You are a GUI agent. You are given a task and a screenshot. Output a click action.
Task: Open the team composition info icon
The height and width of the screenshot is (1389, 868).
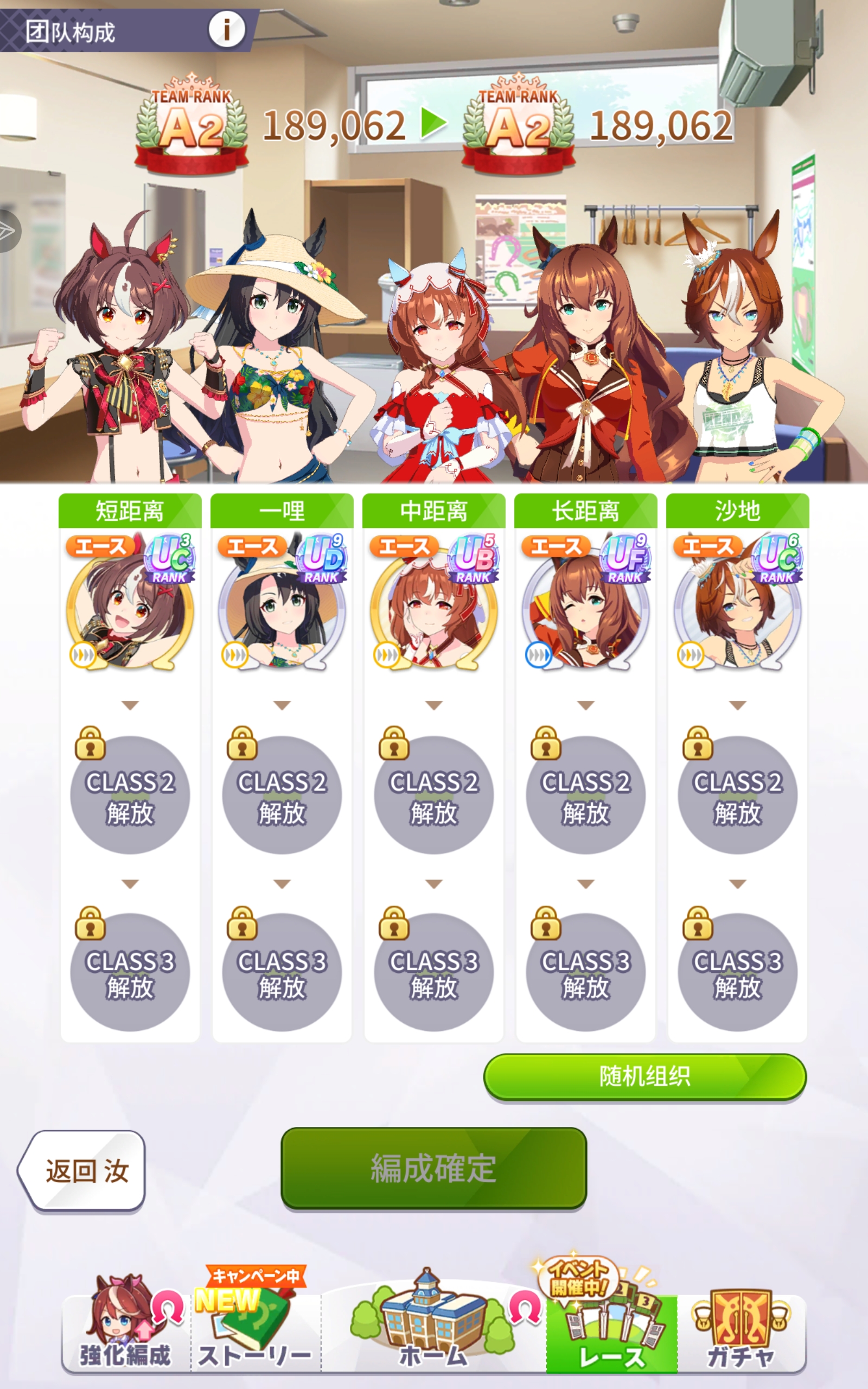226,29
